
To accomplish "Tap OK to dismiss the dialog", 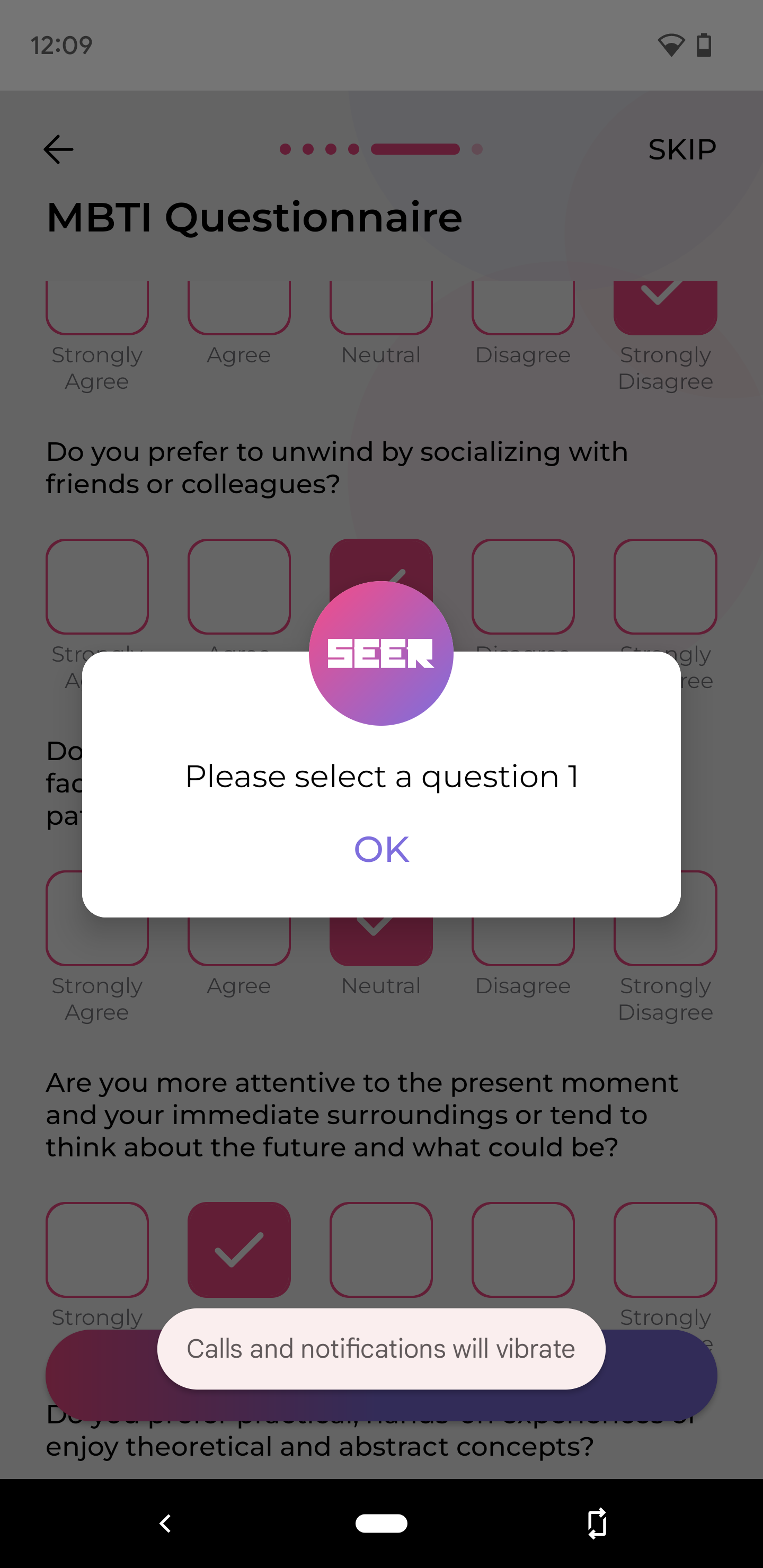I will tap(381, 849).
